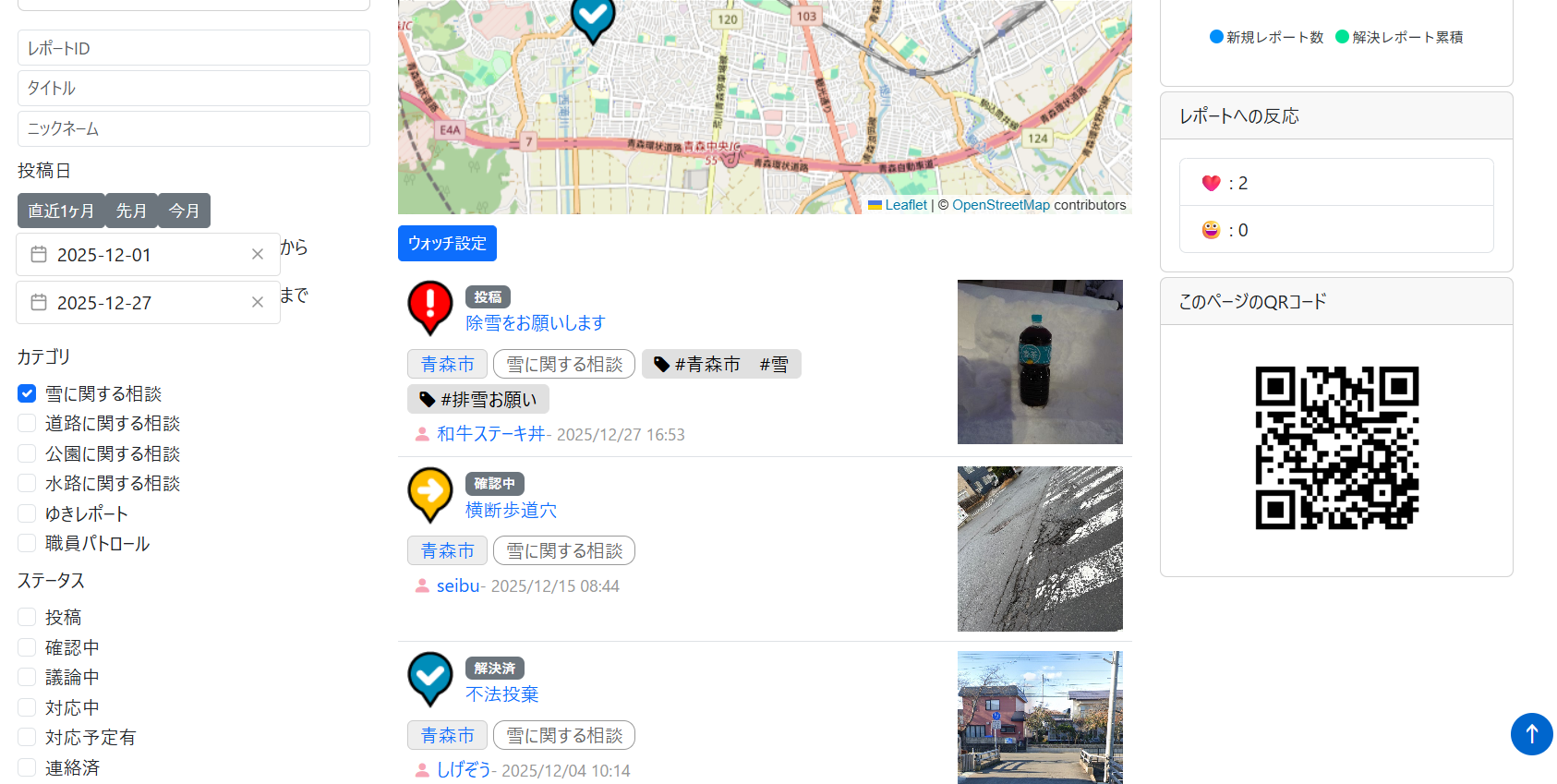
Task: Check the 道路に関する相談 category
Action: [x=27, y=424]
